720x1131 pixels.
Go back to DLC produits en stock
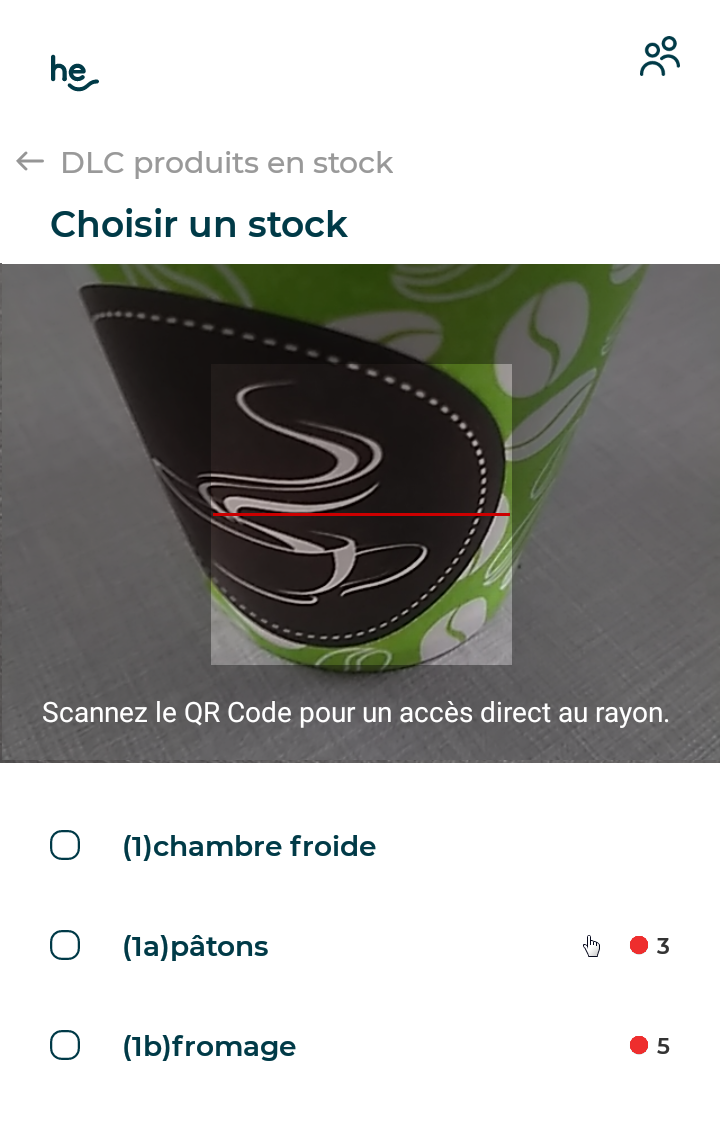click(30, 162)
